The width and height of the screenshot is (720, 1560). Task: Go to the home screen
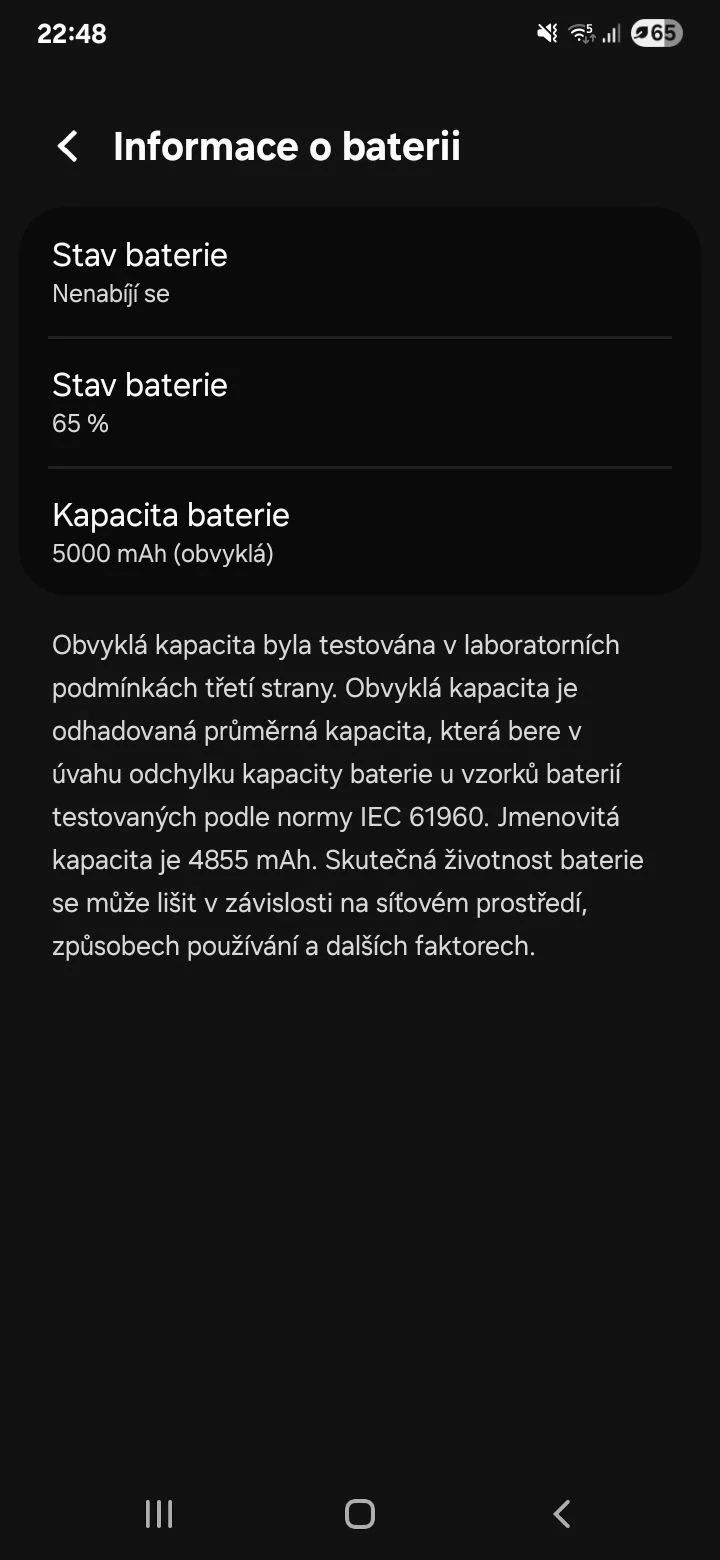[x=360, y=1513]
